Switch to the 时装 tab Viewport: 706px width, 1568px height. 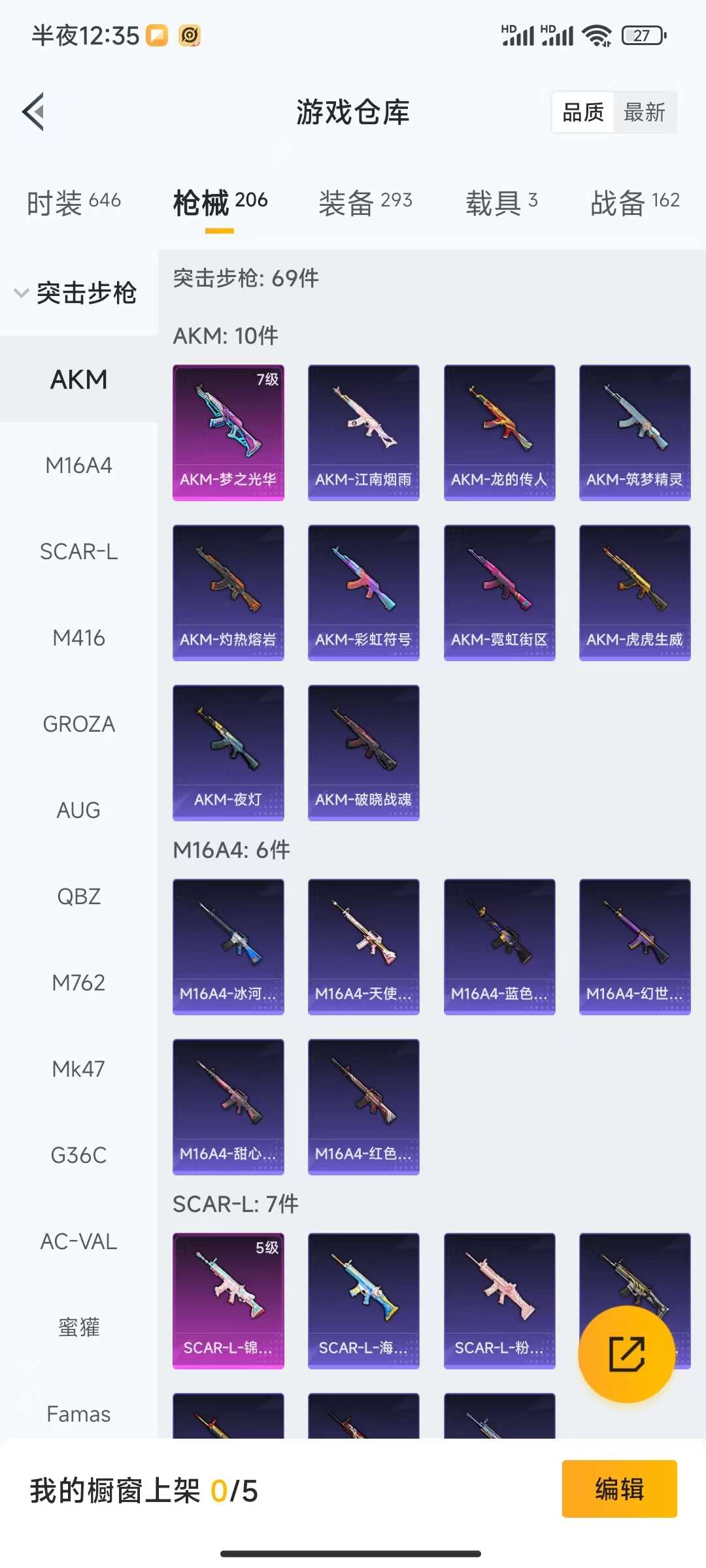point(74,202)
